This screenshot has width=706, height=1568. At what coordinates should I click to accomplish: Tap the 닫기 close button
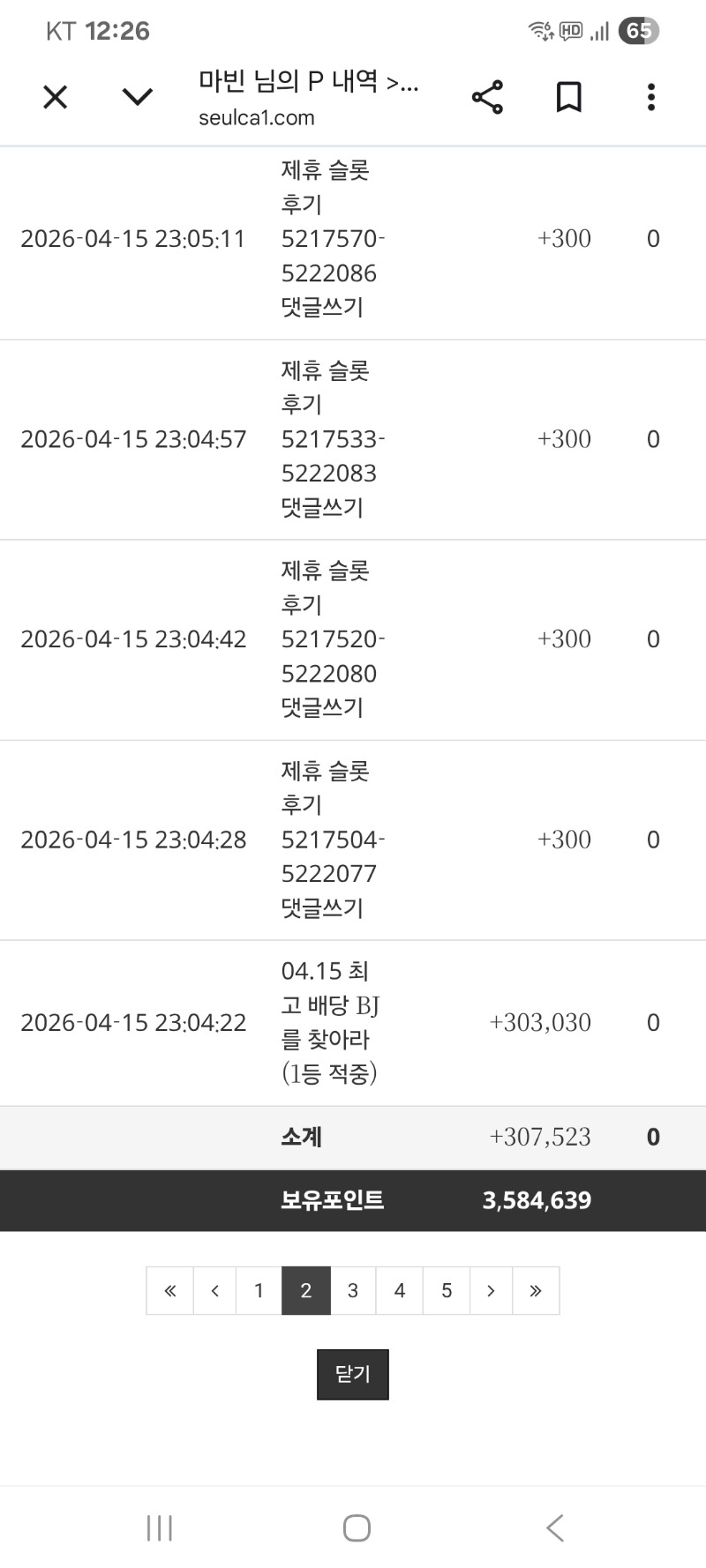[353, 1374]
